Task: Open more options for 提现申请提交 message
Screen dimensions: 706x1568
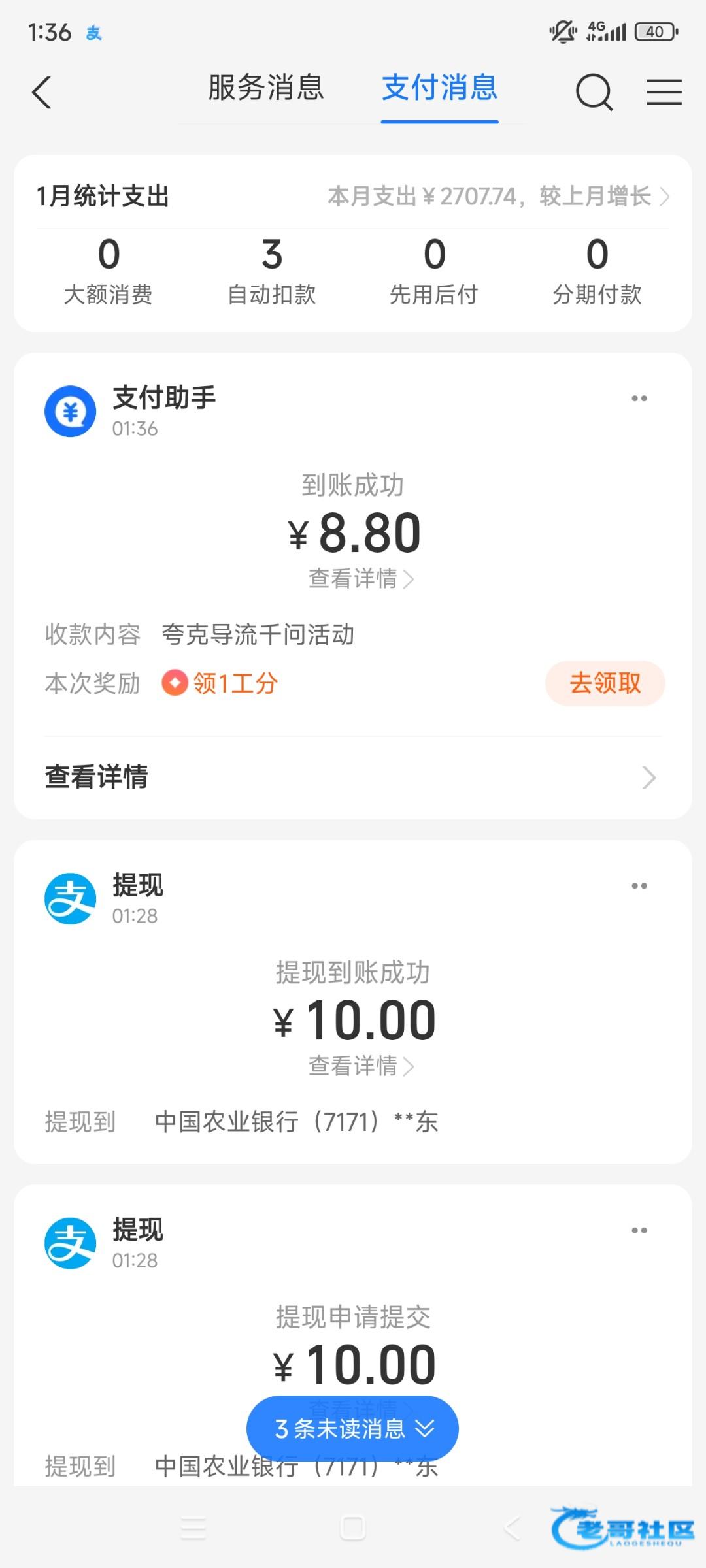Action: 639,1230
